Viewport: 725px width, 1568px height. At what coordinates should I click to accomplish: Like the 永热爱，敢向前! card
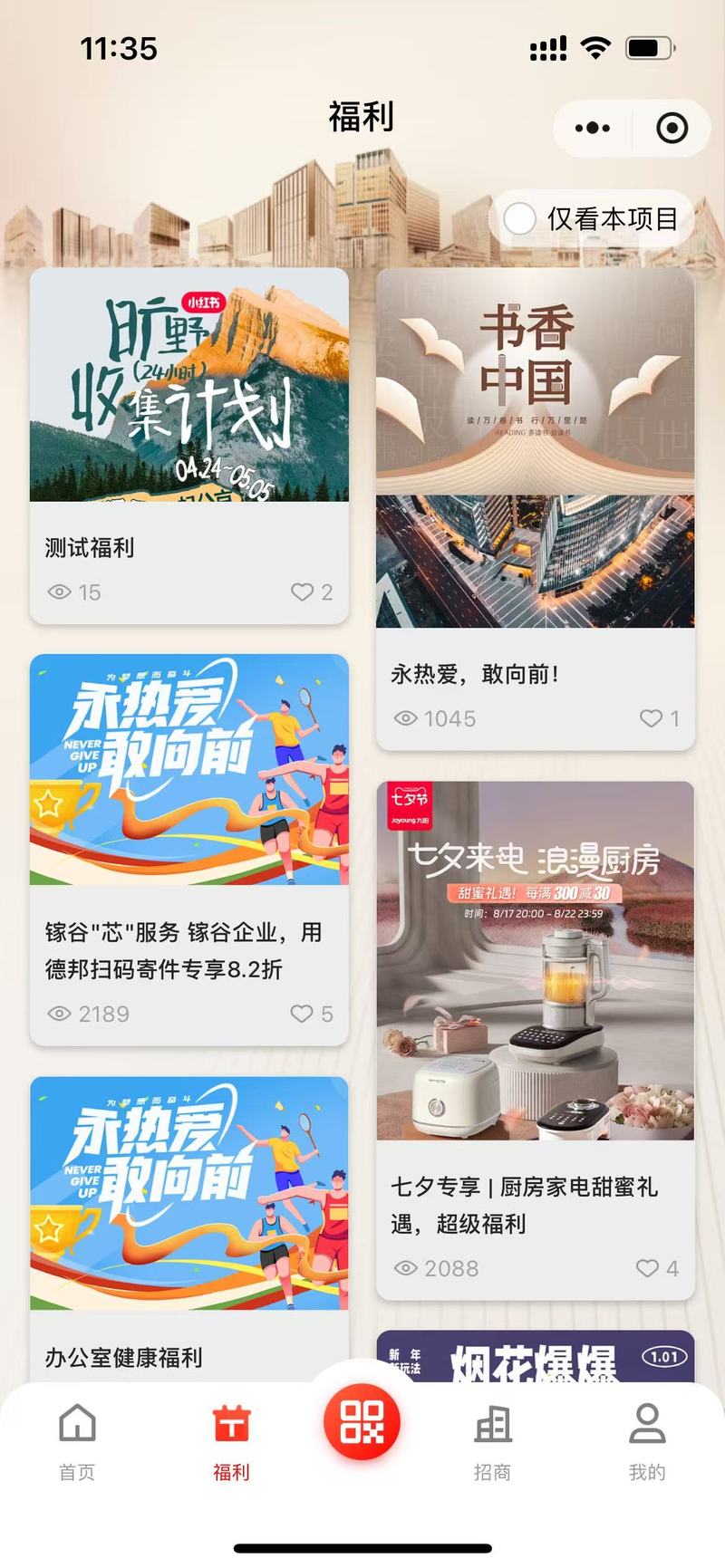pyautogui.click(x=652, y=718)
